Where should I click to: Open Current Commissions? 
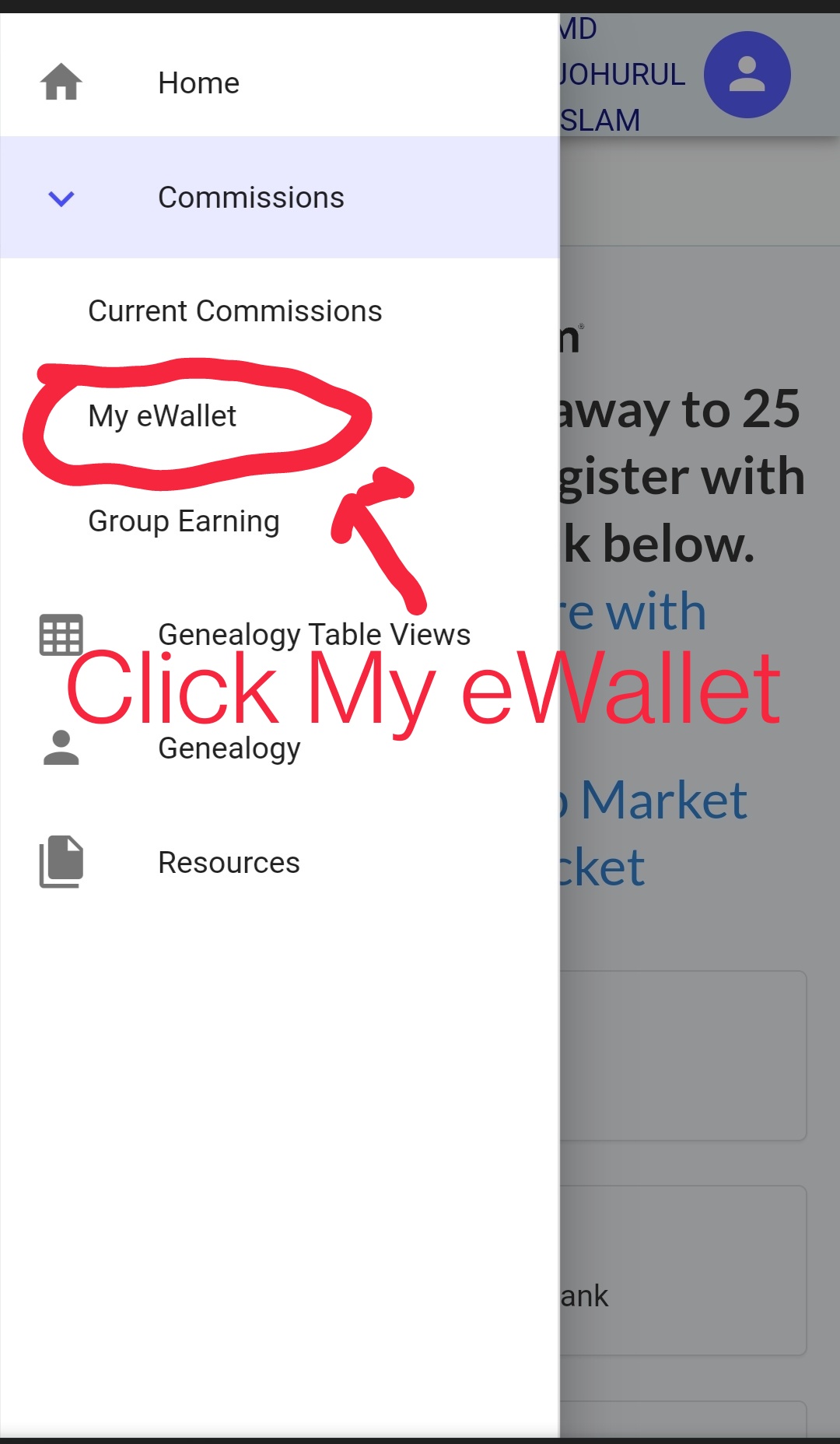tap(235, 311)
